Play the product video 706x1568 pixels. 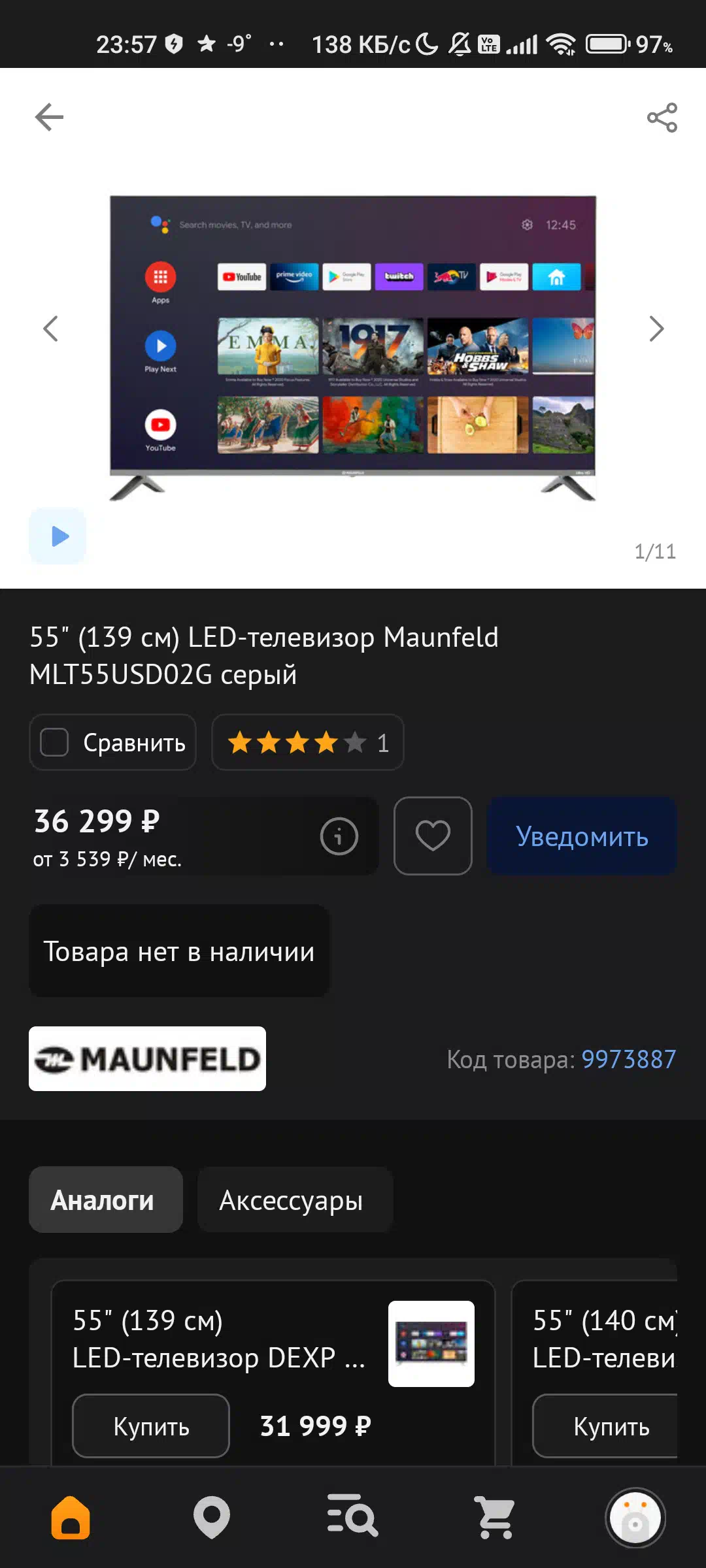[x=58, y=536]
